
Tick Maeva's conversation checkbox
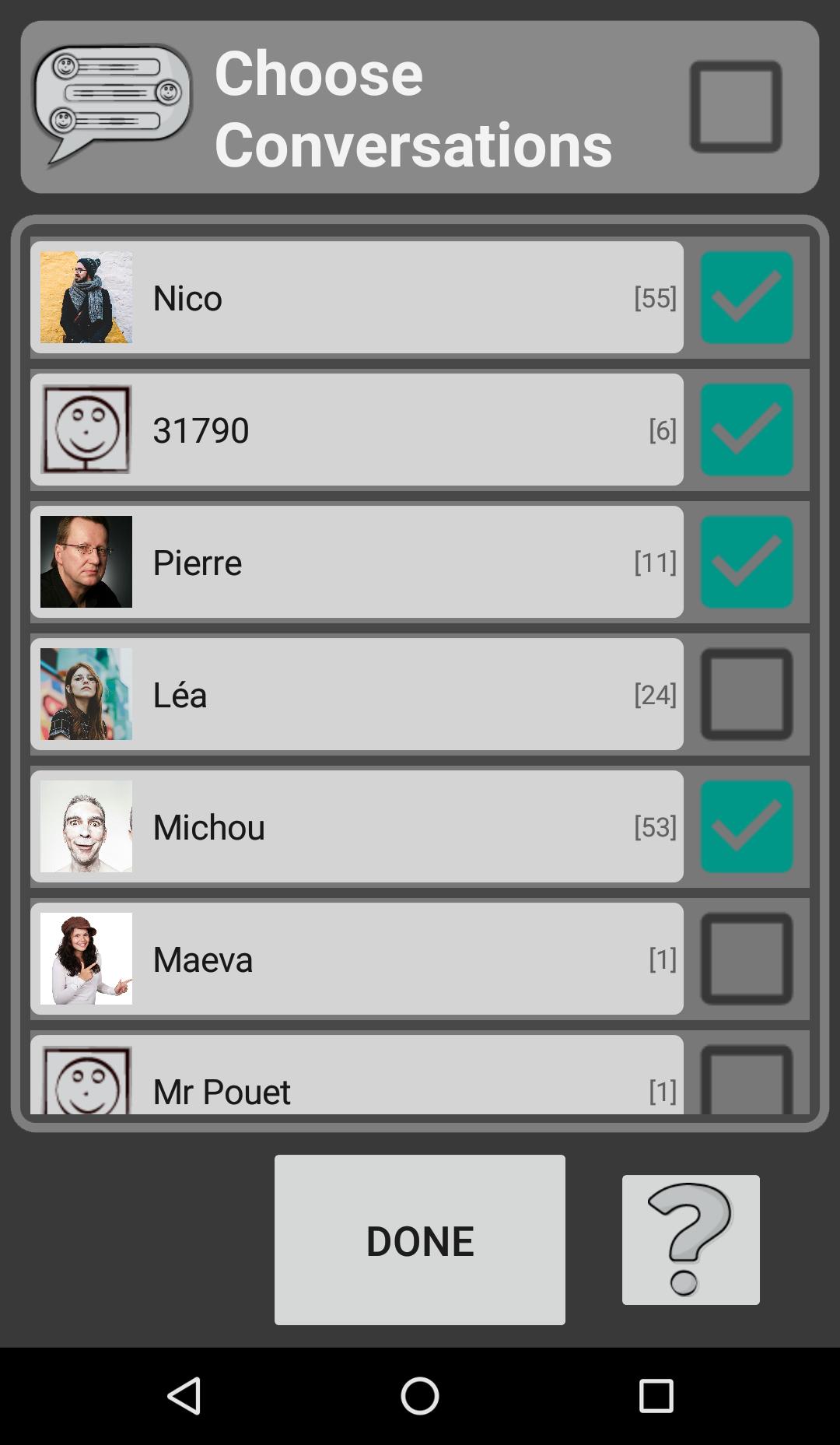tap(746, 959)
